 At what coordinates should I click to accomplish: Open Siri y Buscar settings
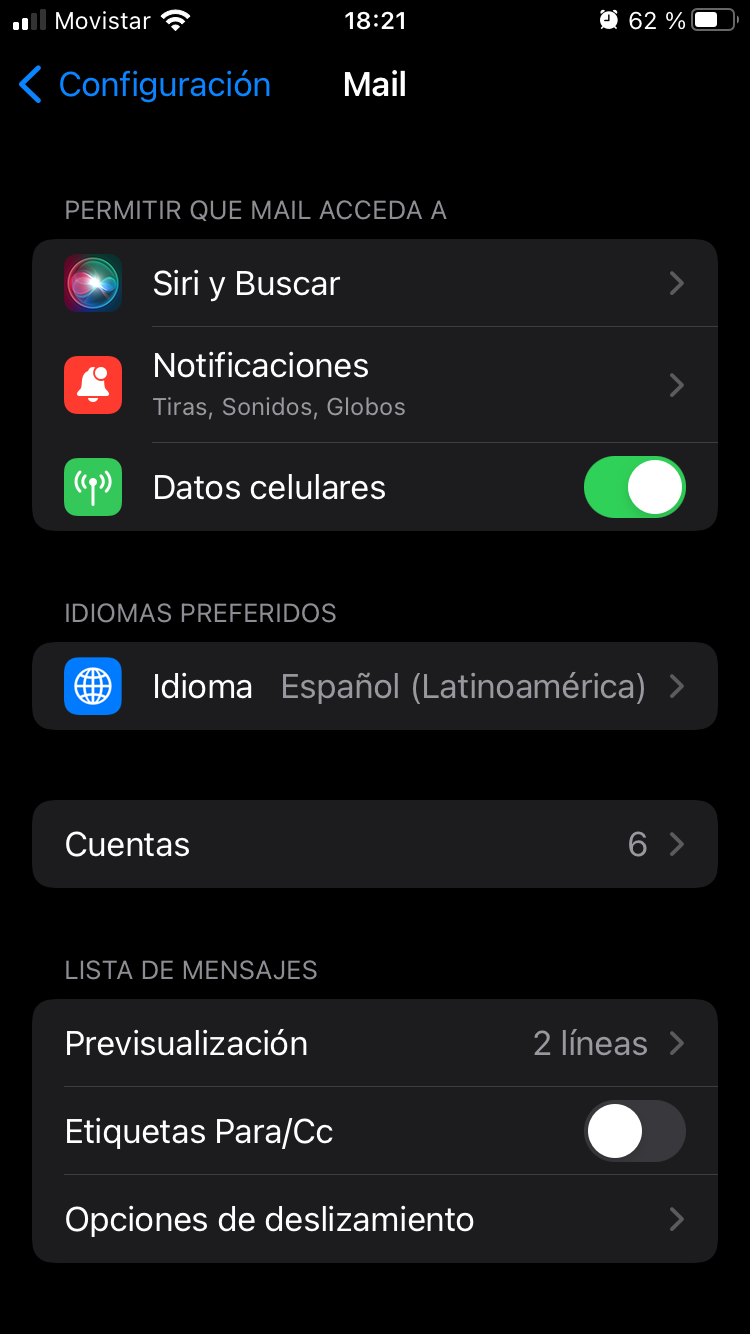(375, 283)
